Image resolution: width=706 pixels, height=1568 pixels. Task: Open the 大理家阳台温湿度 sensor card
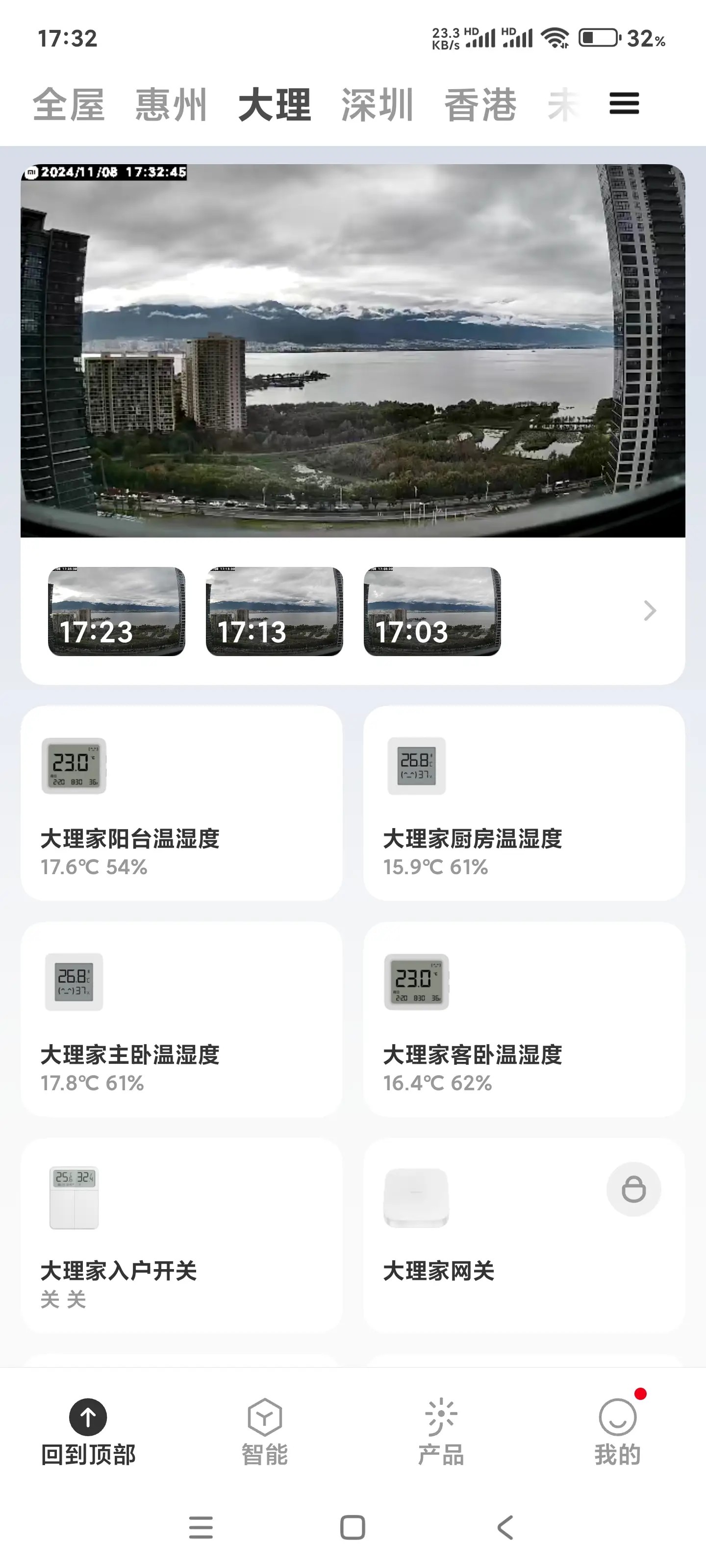coord(181,803)
